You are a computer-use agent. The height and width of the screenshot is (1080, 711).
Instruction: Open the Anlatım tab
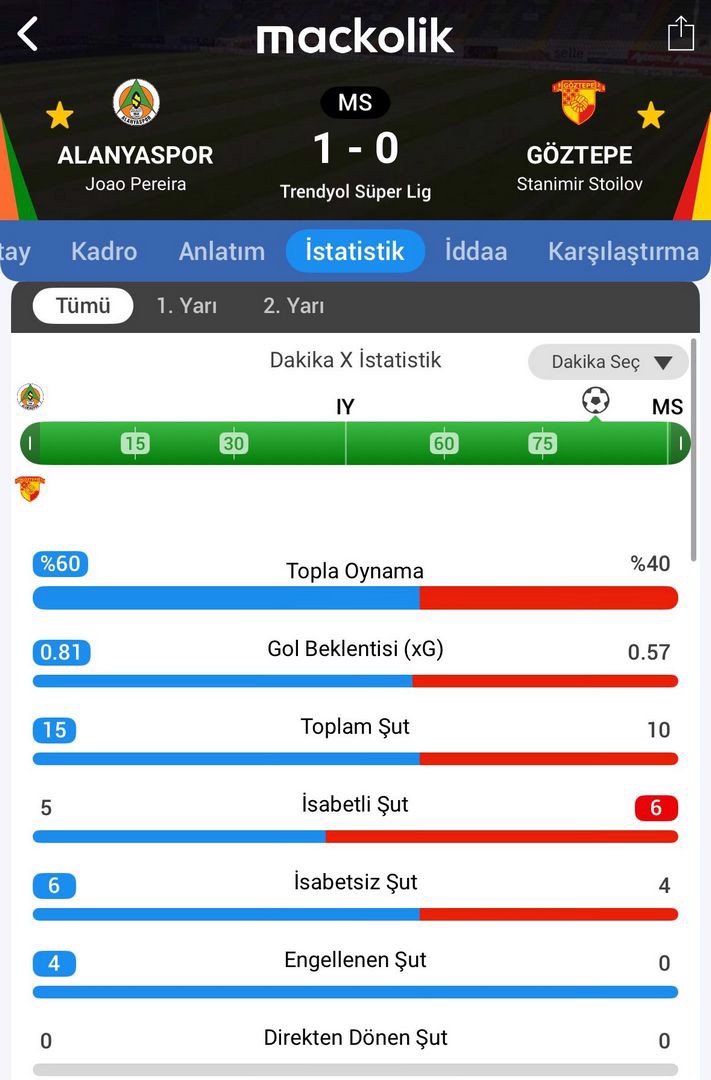tap(221, 251)
